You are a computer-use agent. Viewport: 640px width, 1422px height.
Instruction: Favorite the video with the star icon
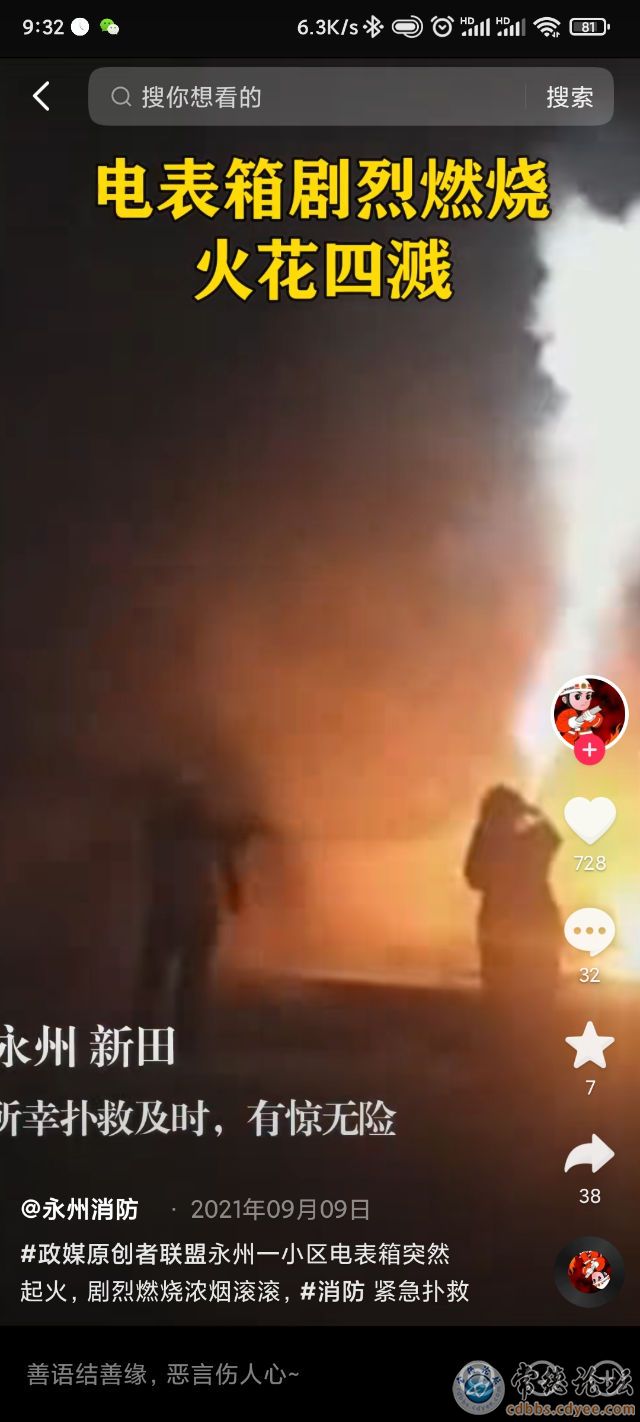point(589,1045)
